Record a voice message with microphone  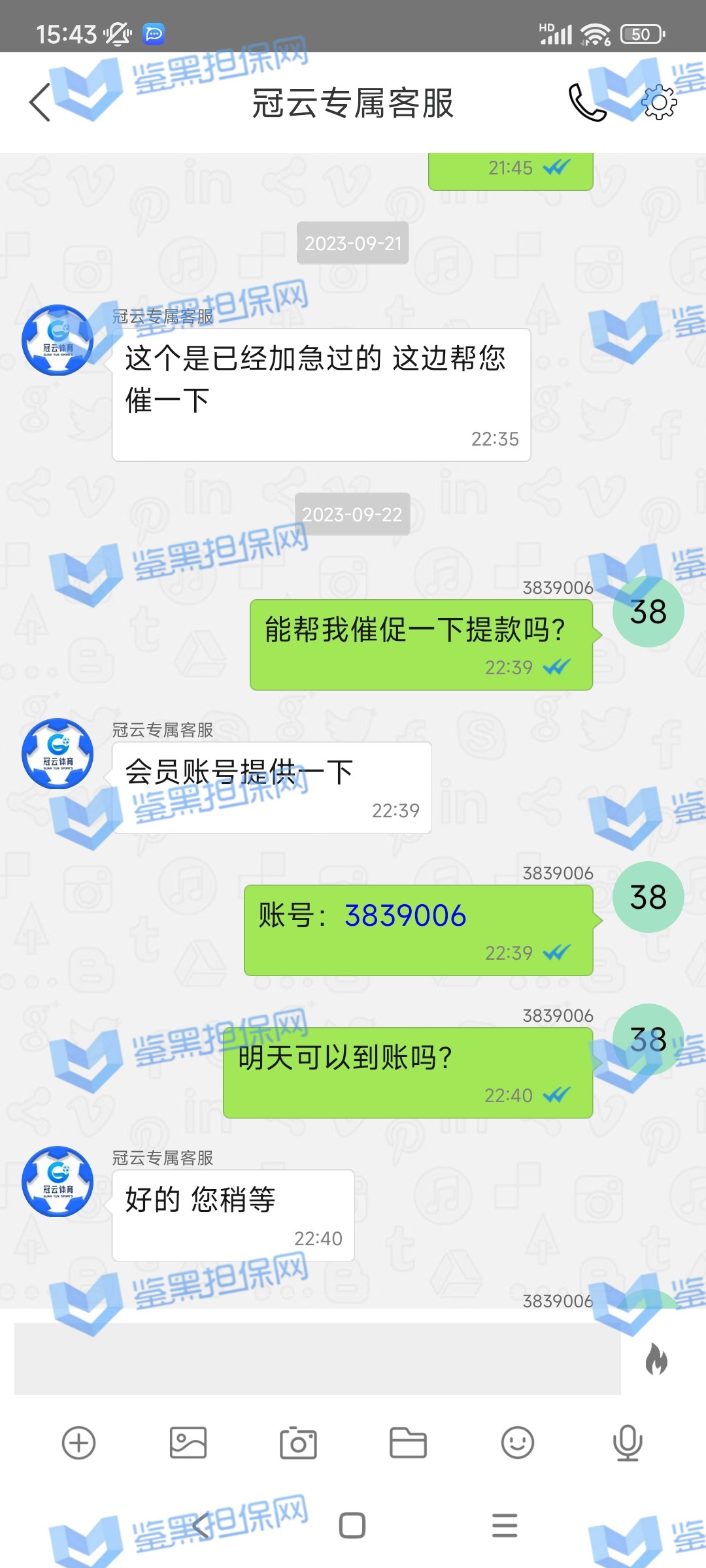point(628,1443)
